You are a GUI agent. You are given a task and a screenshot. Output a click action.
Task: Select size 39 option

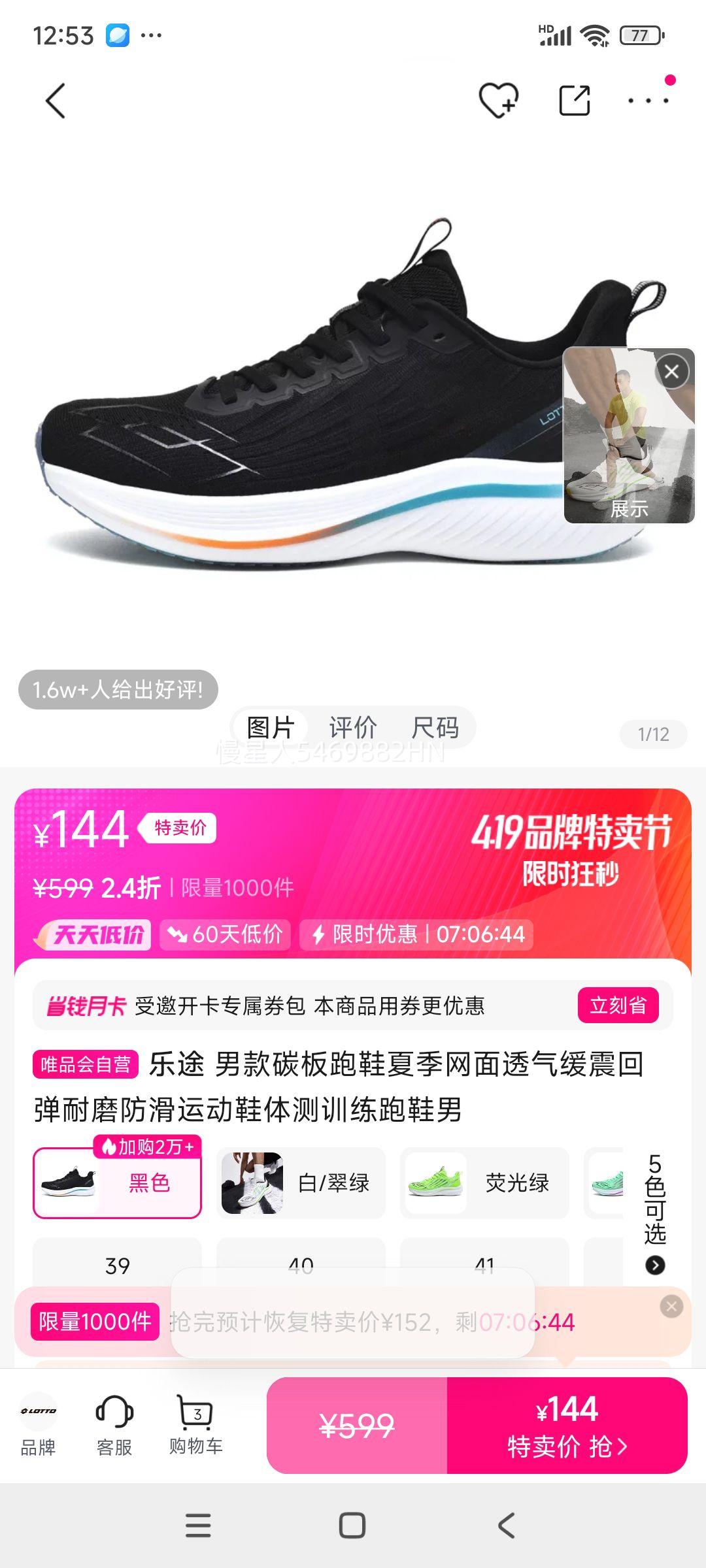(x=118, y=1265)
